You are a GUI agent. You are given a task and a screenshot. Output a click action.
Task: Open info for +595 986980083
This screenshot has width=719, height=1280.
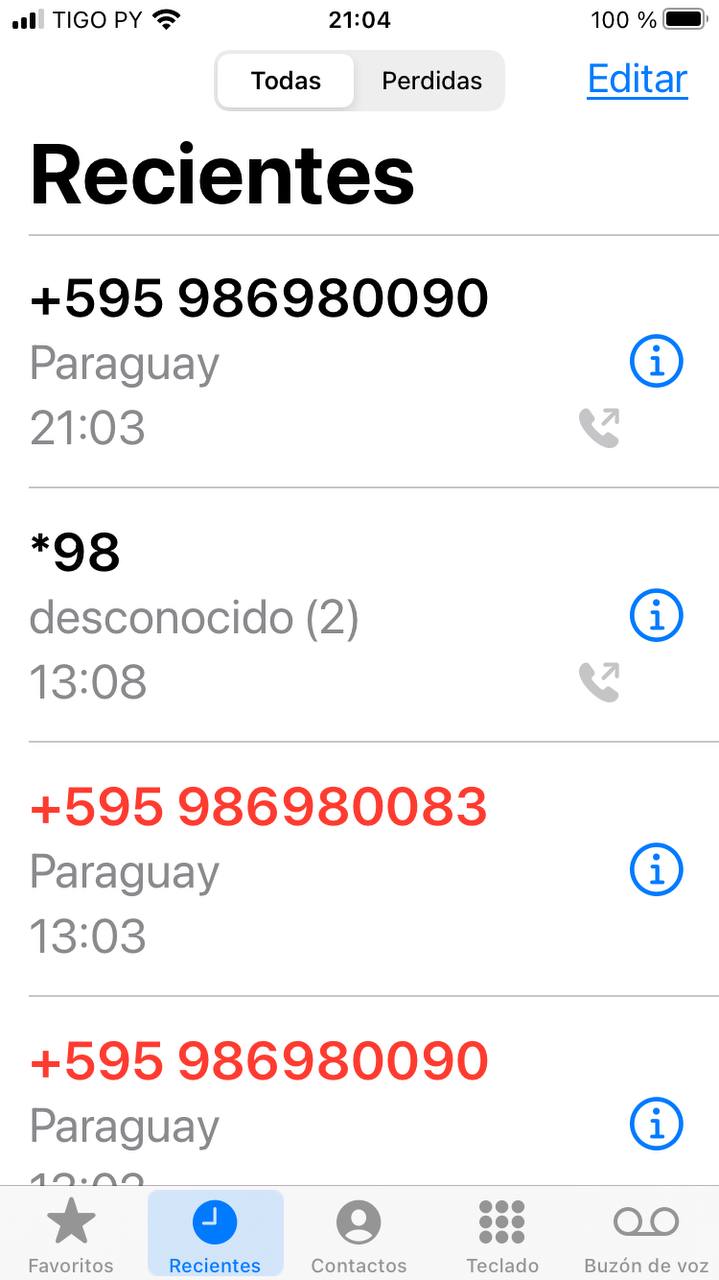coord(656,869)
